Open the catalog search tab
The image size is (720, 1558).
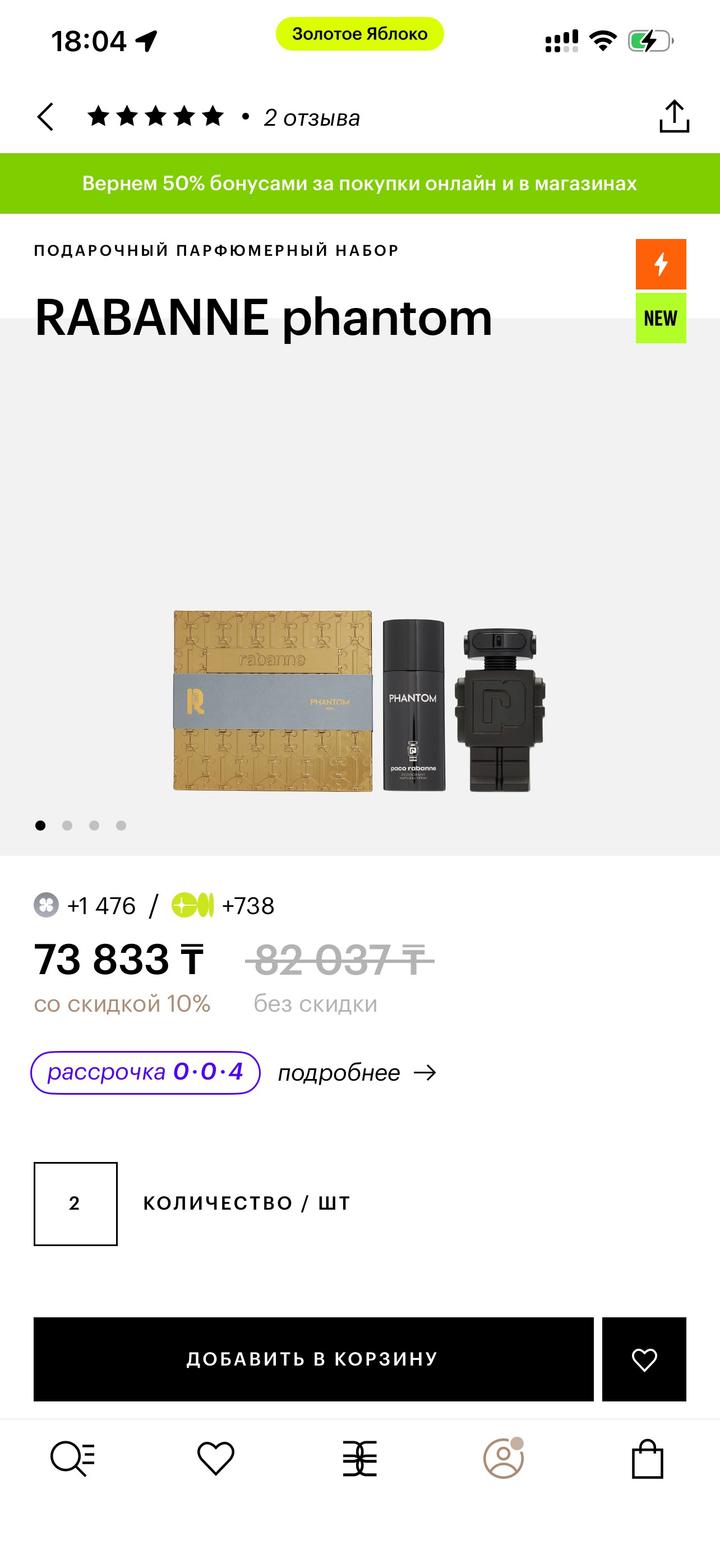point(73,1459)
